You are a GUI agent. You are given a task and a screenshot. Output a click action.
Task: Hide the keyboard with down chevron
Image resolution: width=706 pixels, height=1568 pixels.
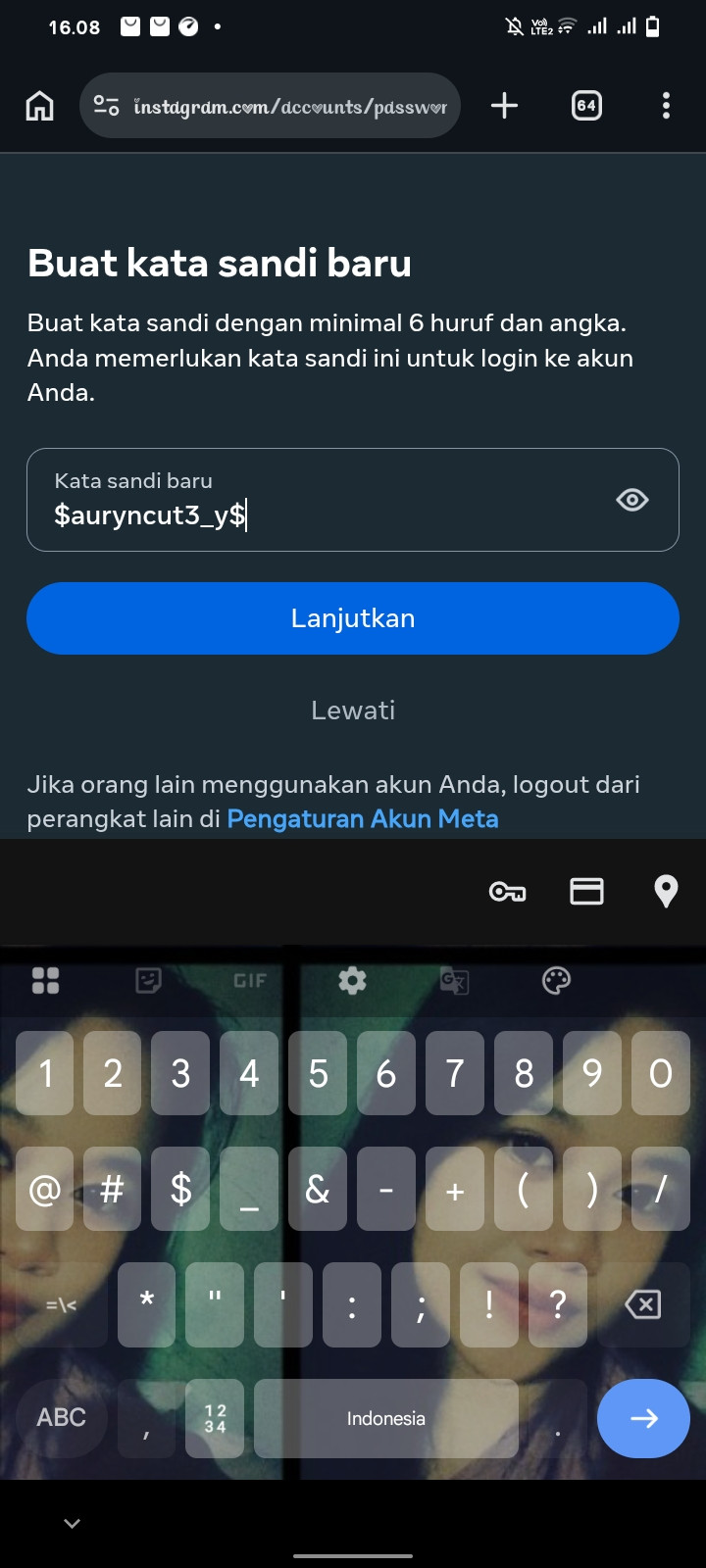(72, 1524)
